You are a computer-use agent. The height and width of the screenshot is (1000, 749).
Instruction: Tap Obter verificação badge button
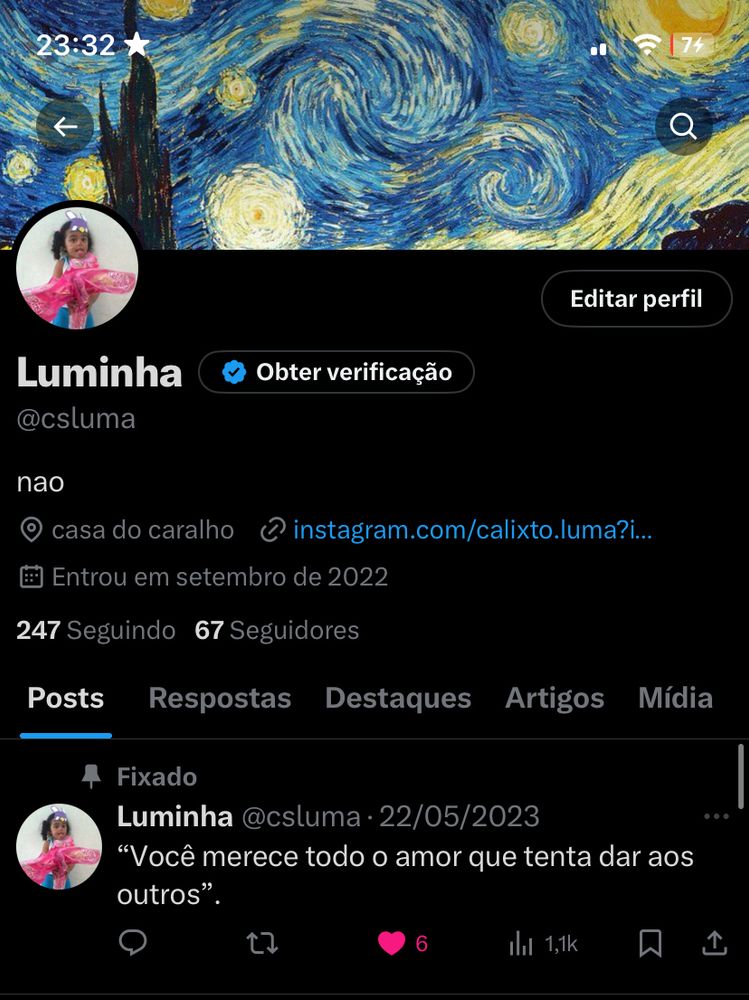(x=336, y=372)
